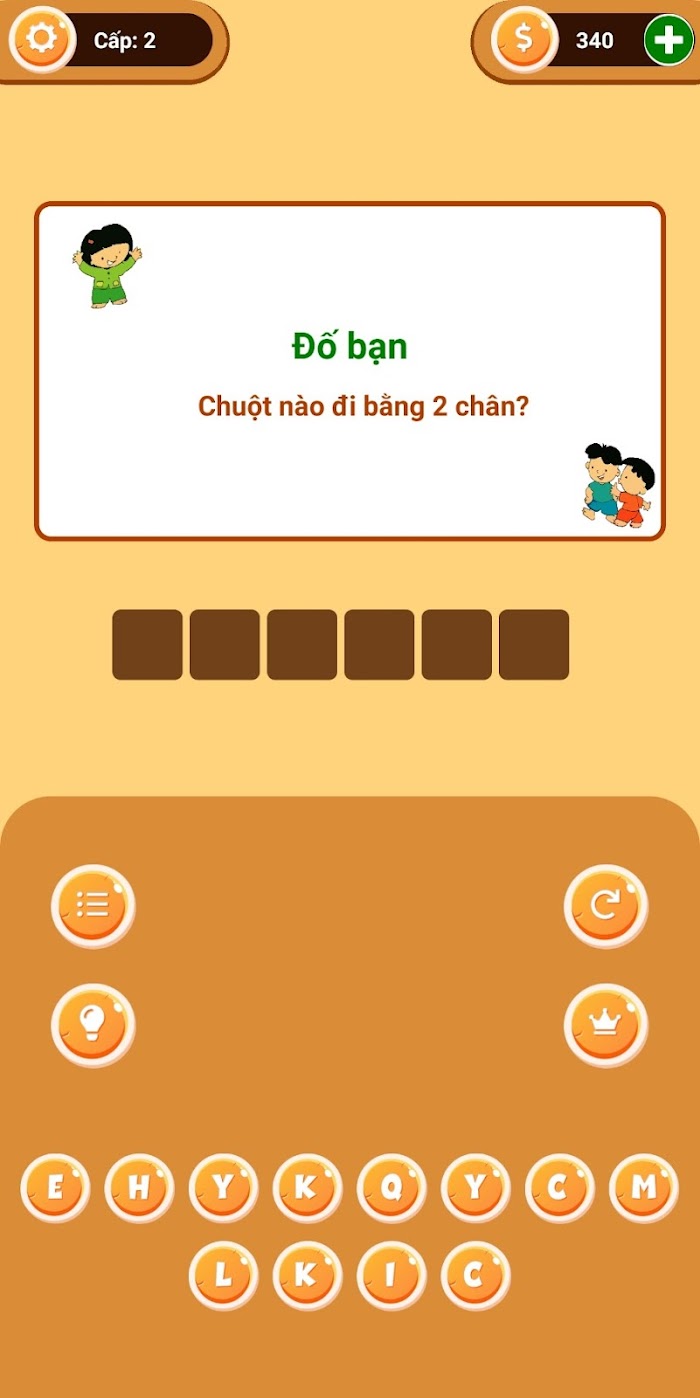Use the lightbulb hint button

coord(93,1025)
